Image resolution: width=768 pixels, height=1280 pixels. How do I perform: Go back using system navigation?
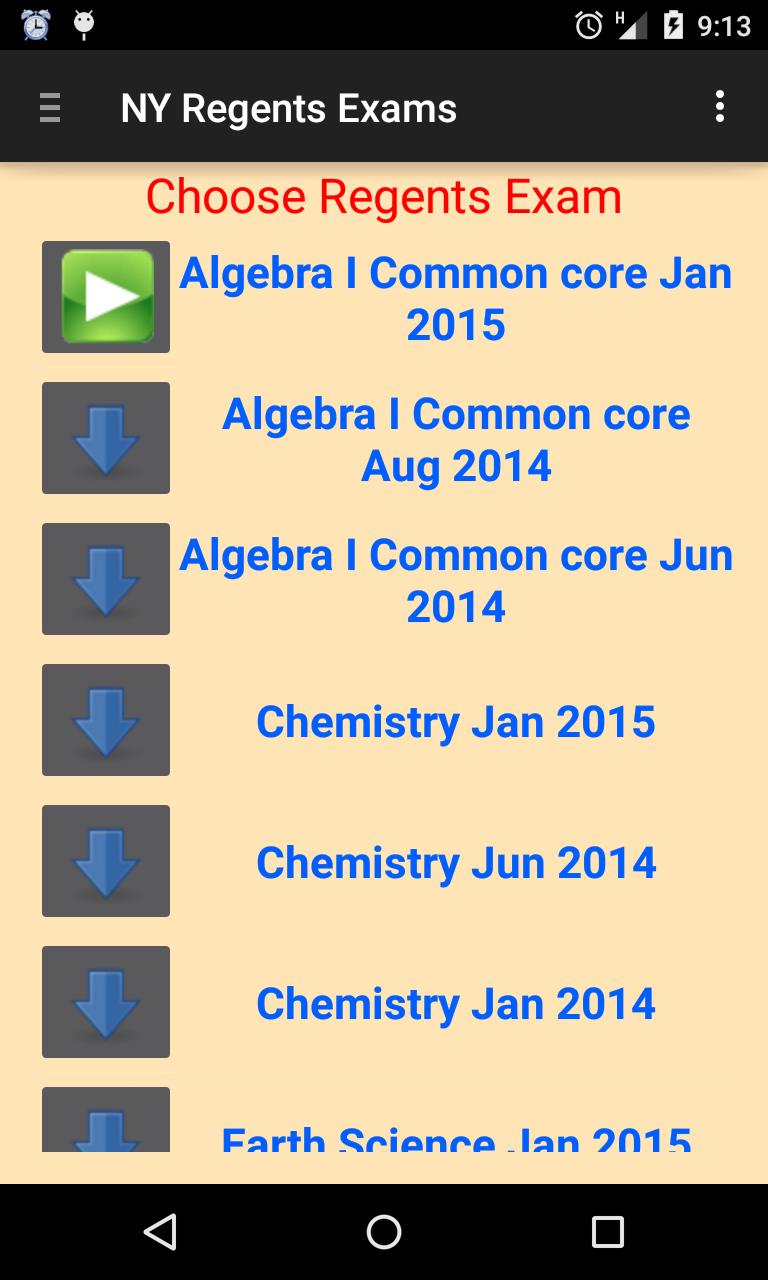[x=160, y=1232]
